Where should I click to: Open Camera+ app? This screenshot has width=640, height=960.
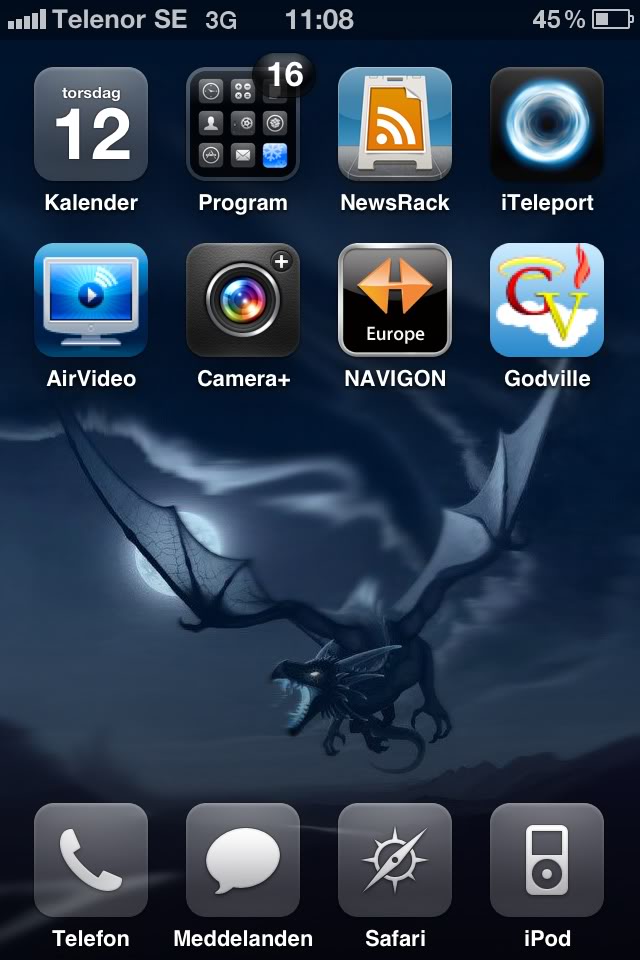(243, 300)
